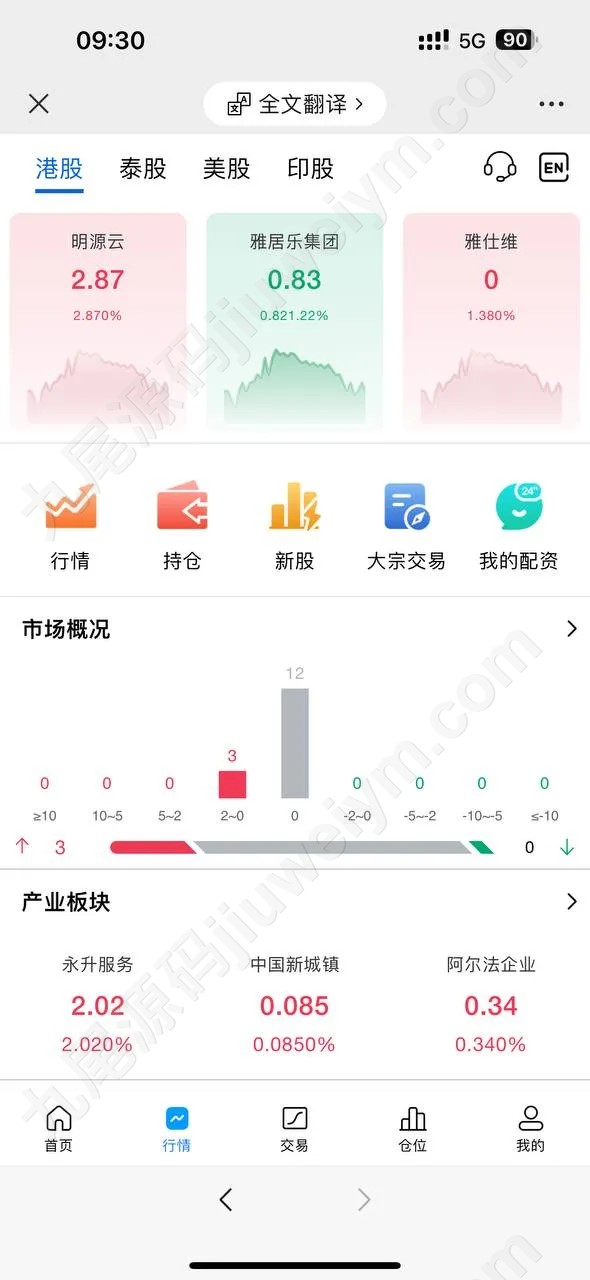Select the 印股 tab

click(x=310, y=168)
